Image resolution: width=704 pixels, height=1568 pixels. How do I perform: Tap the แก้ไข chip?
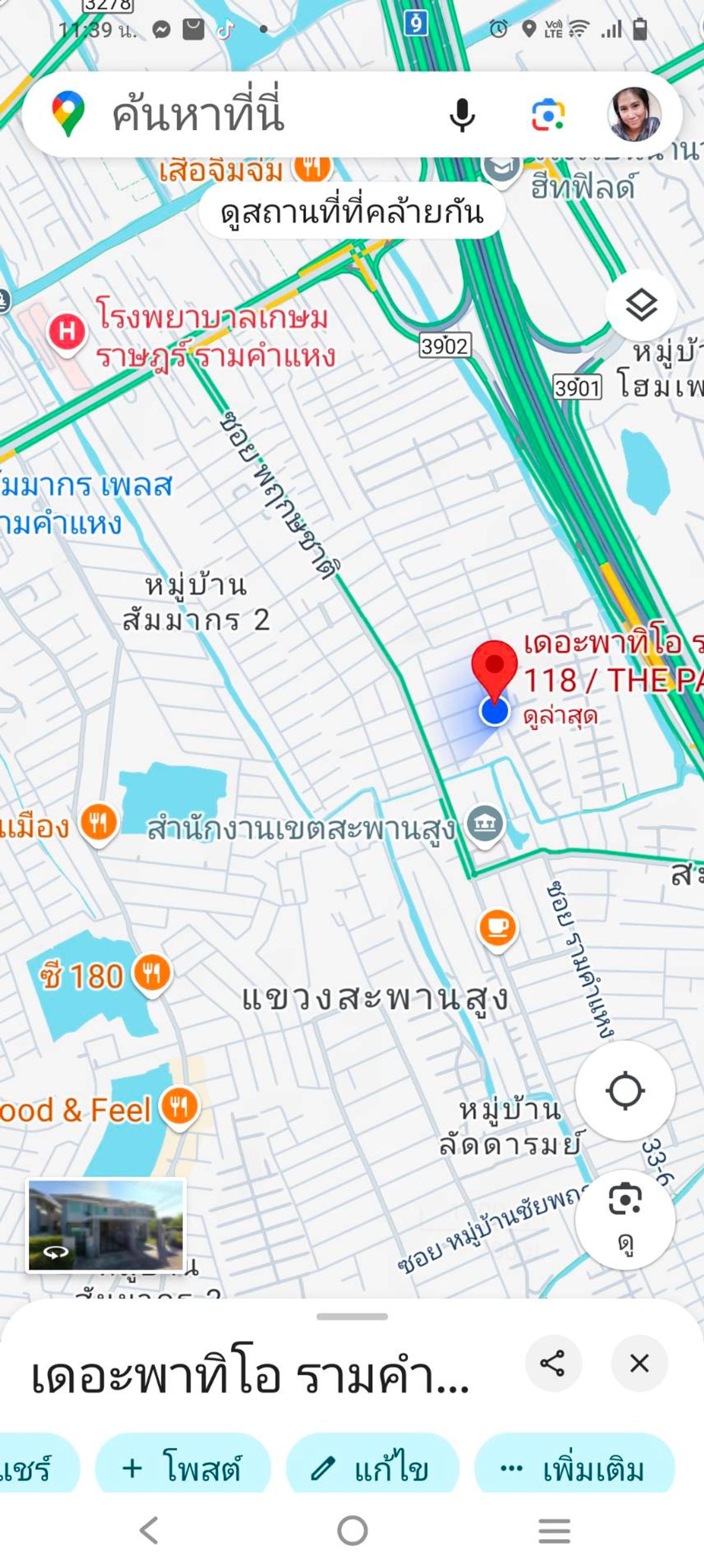373,1469
